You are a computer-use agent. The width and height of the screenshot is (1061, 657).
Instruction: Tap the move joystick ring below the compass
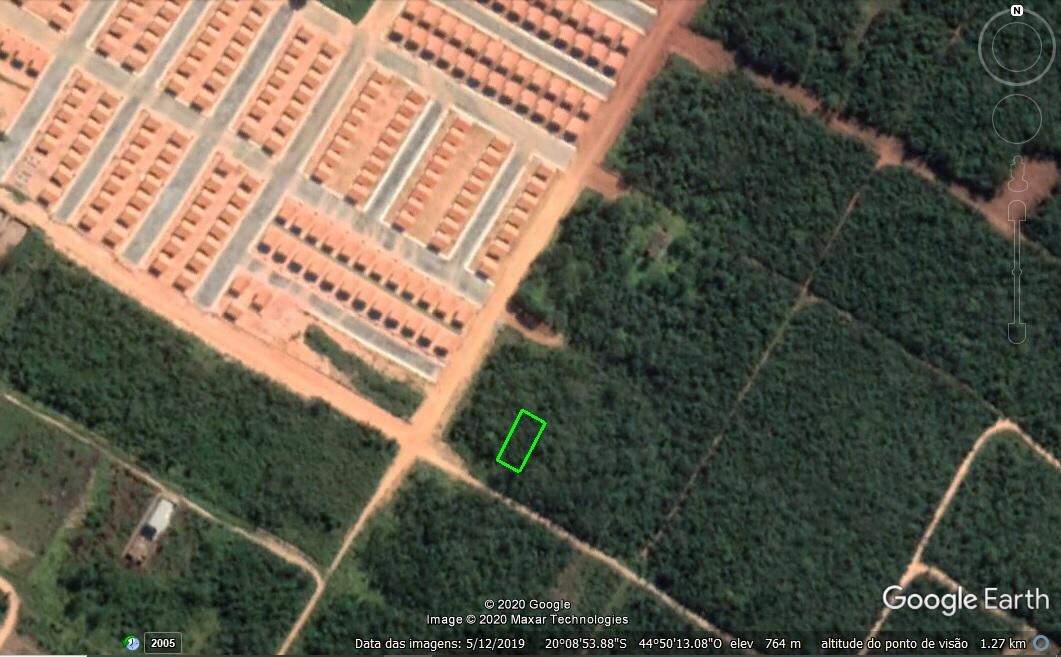(1017, 119)
